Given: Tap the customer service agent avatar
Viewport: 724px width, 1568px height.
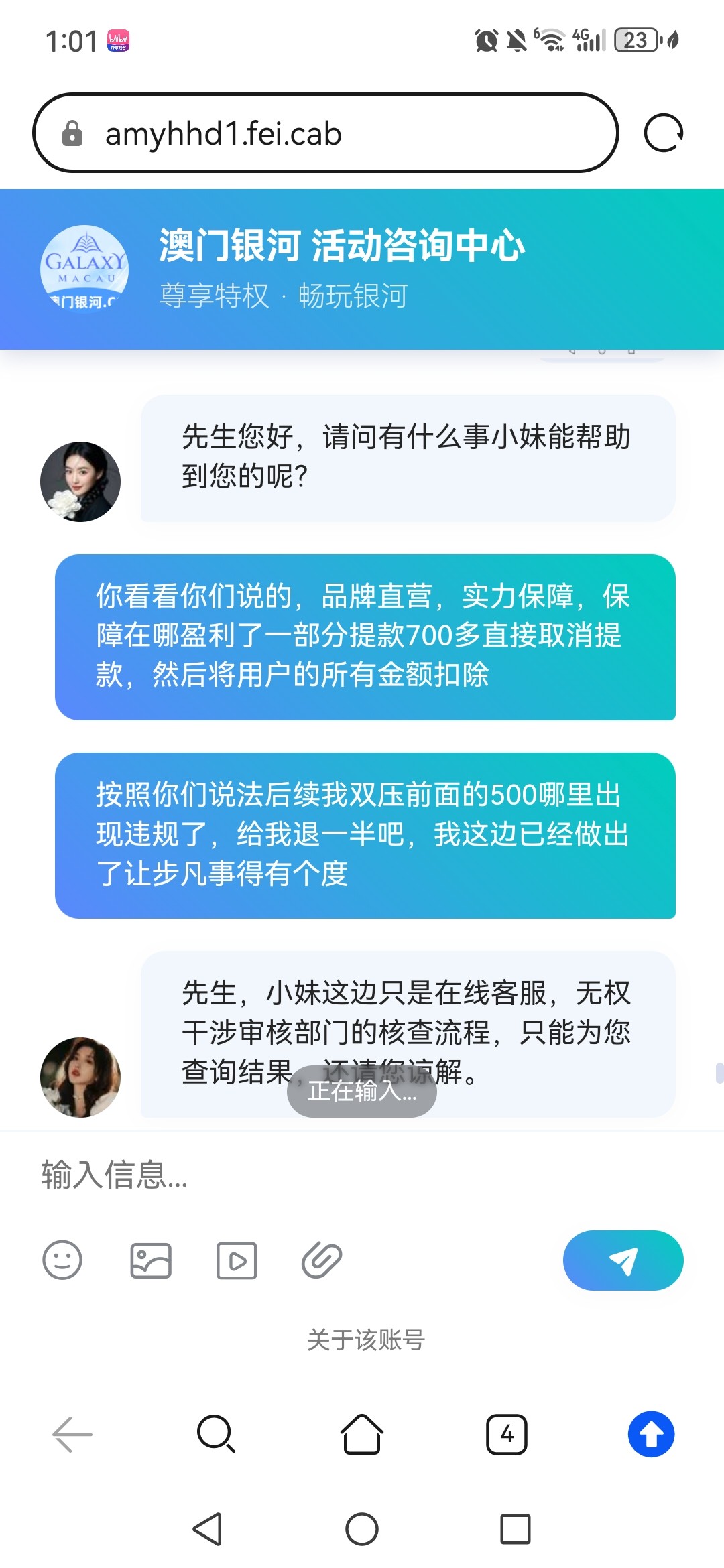Looking at the screenshot, I should coord(80,481).
